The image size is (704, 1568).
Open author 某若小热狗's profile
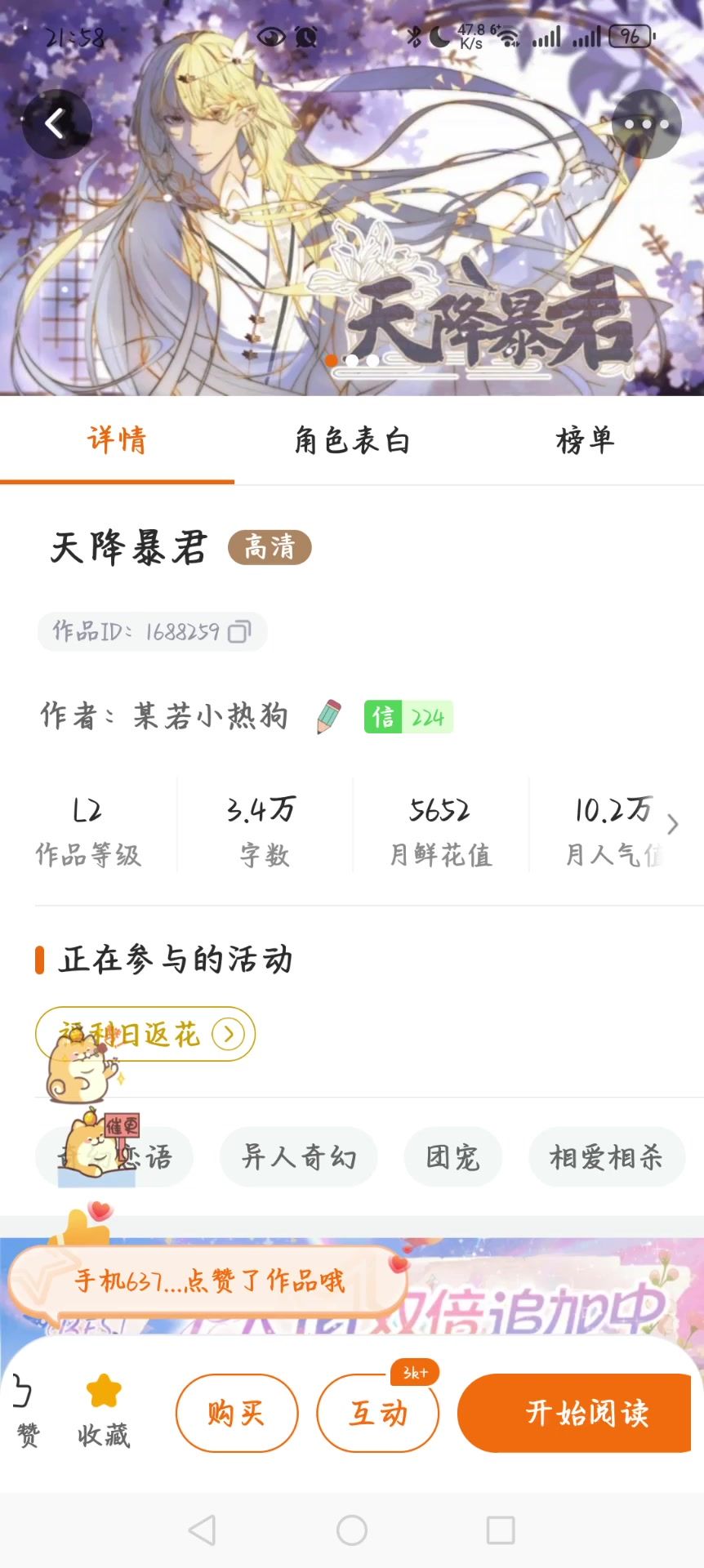tap(211, 716)
